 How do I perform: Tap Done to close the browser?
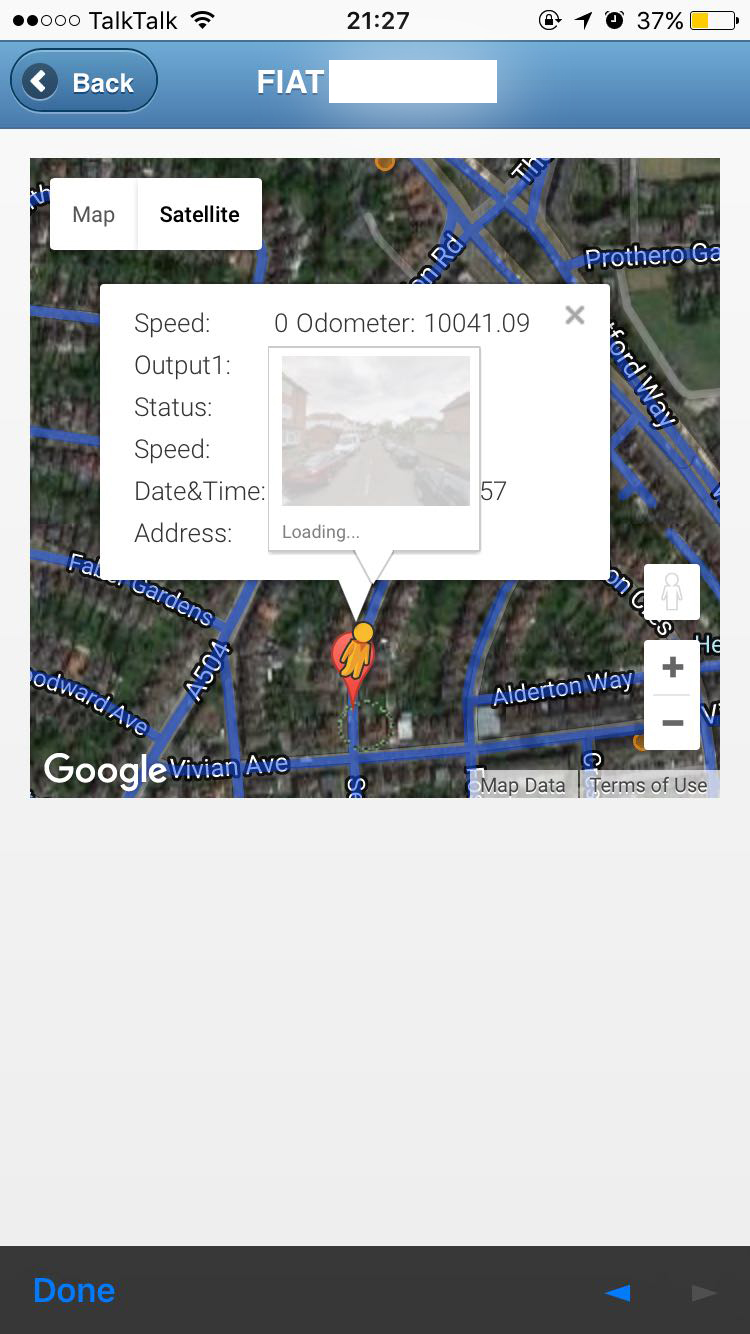[74, 1291]
